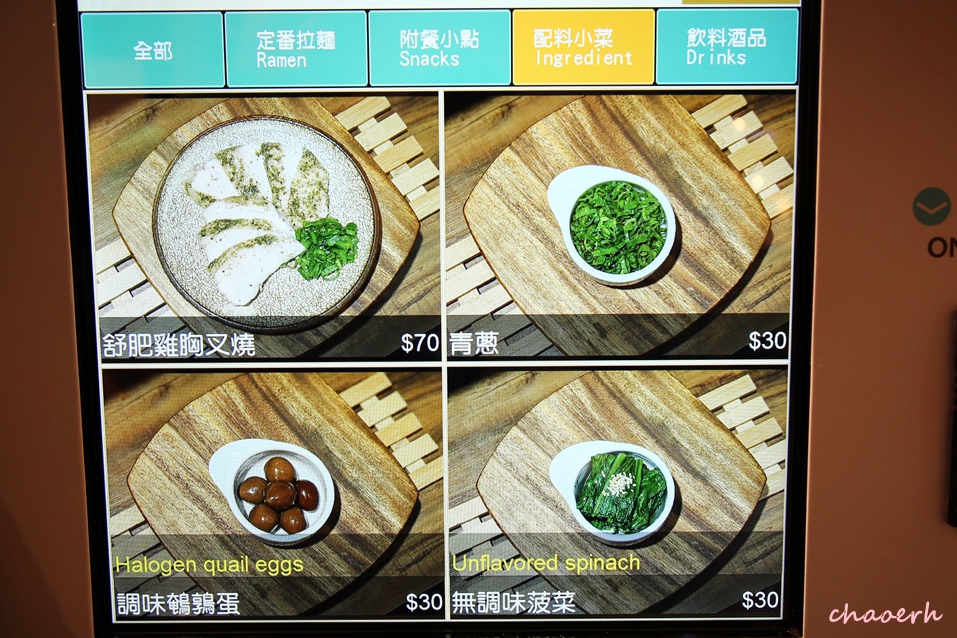Pick the Unflavored spinach item

[x=617, y=492]
